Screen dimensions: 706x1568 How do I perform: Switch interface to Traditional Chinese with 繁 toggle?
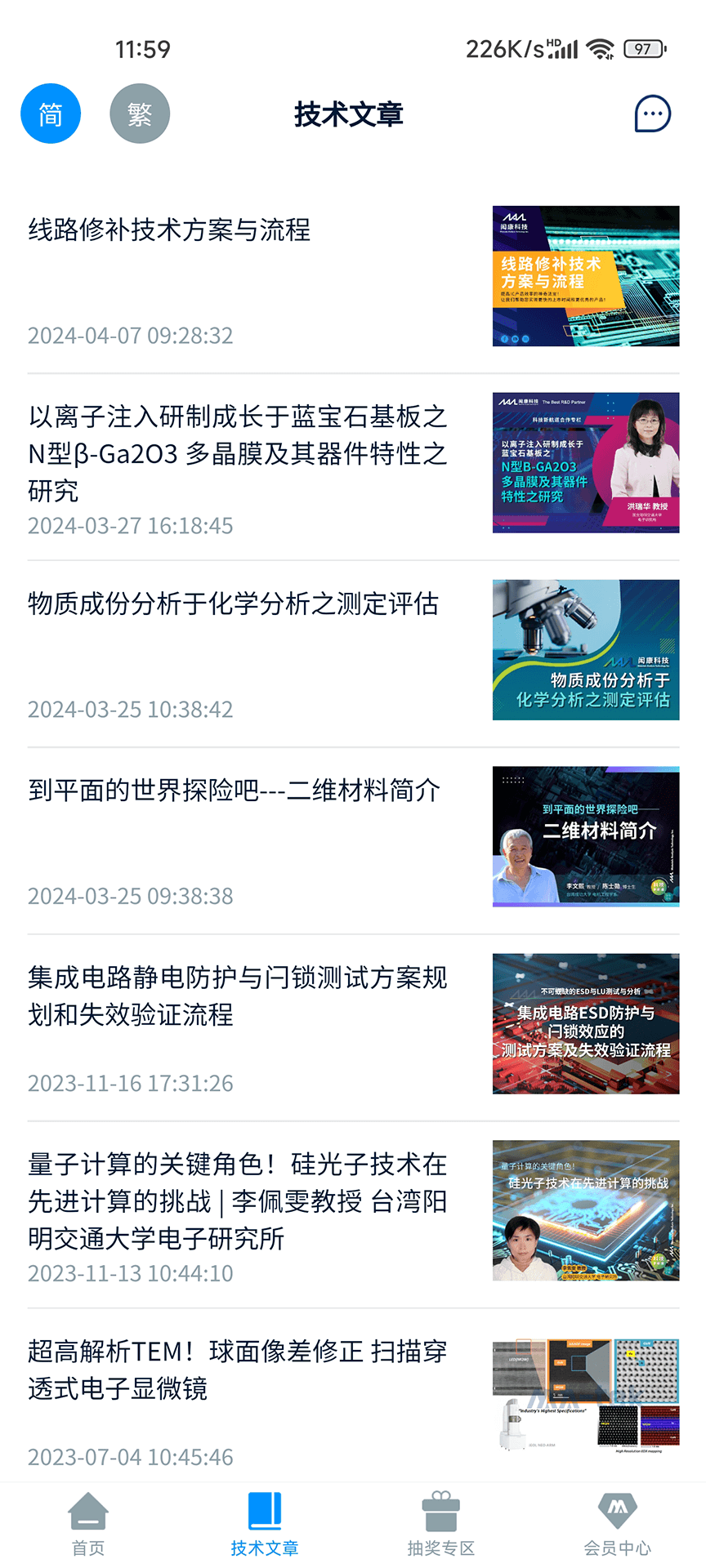tap(140, 114)
